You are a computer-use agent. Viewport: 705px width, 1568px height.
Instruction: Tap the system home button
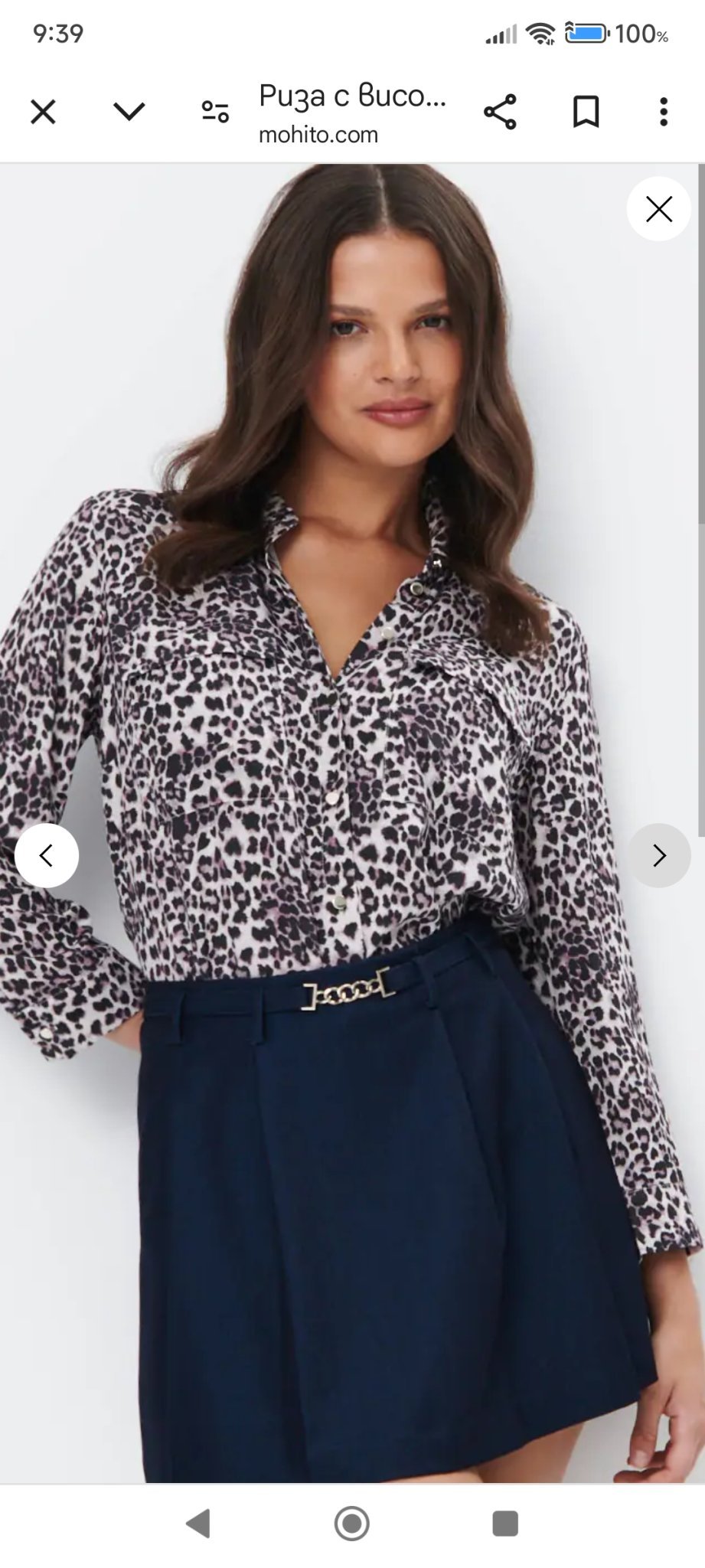tap(352, 1524)
